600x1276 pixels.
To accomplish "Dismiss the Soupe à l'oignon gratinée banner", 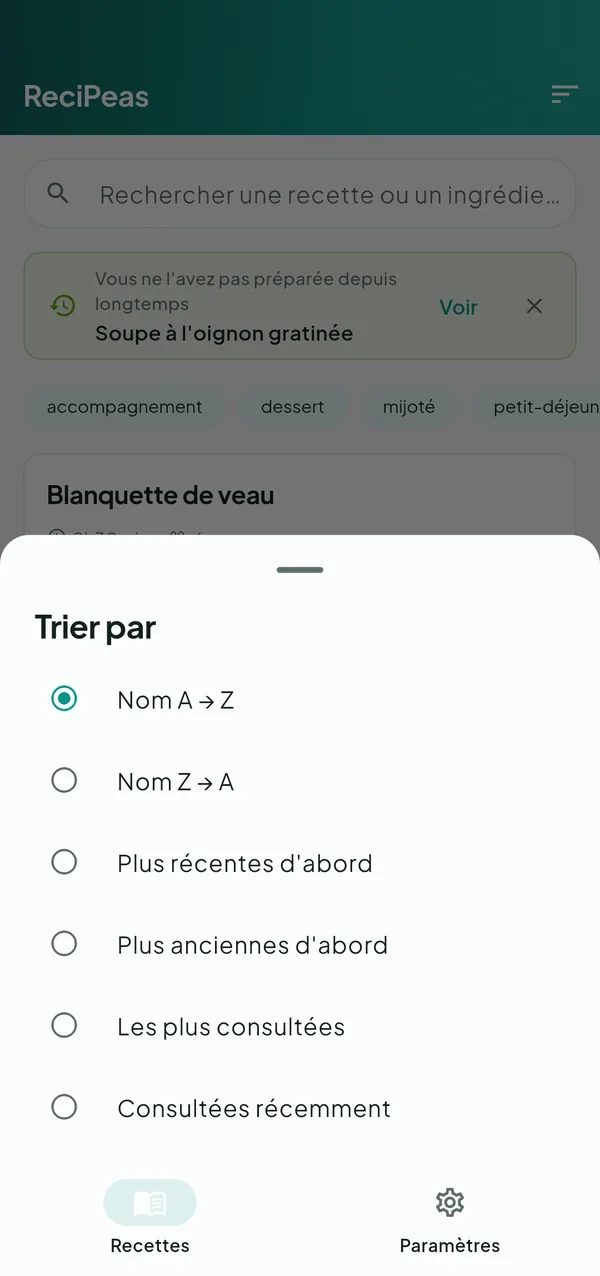I will pyautogui.click(x=534, y=306).
